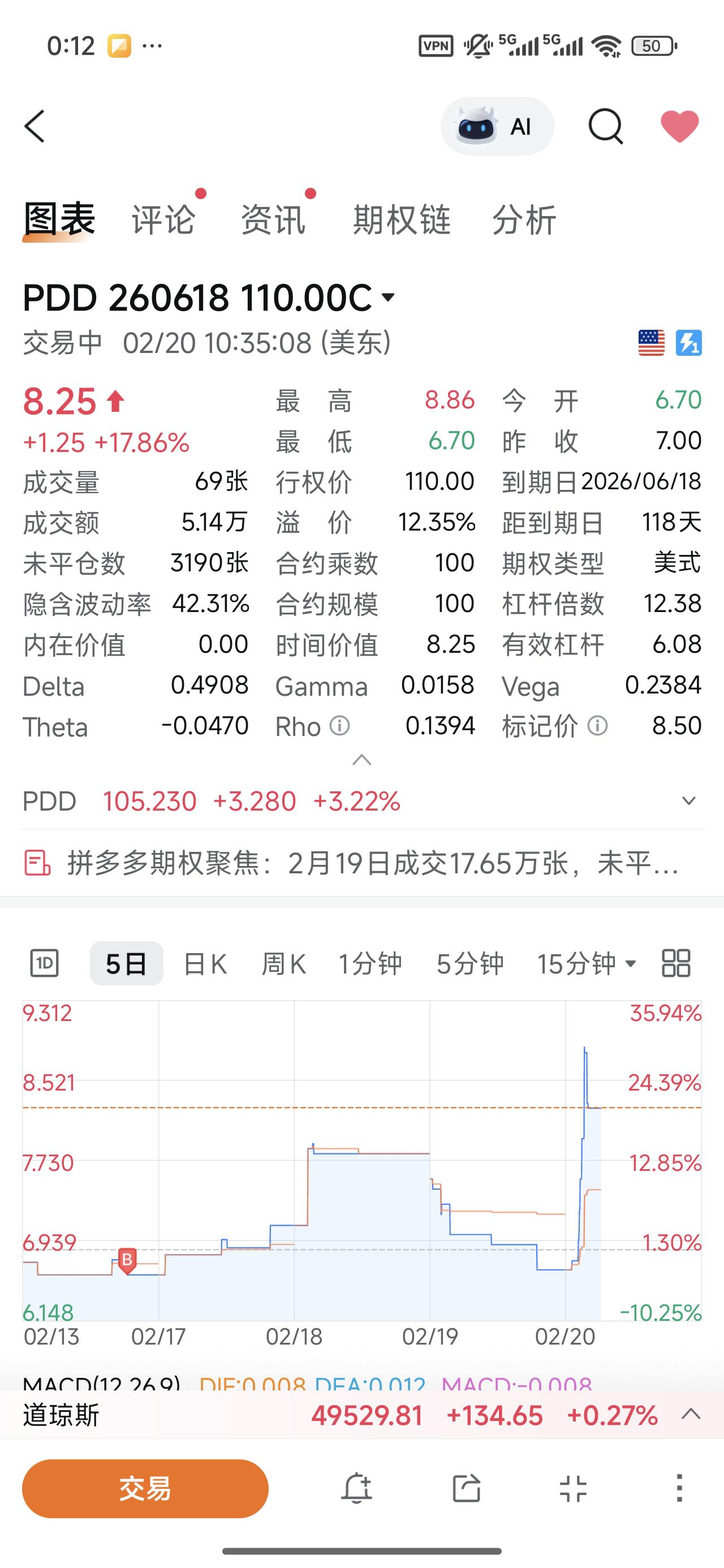Switch to the 评论 tab
This screenshot has width=724, height=1568.
[163, 219]
